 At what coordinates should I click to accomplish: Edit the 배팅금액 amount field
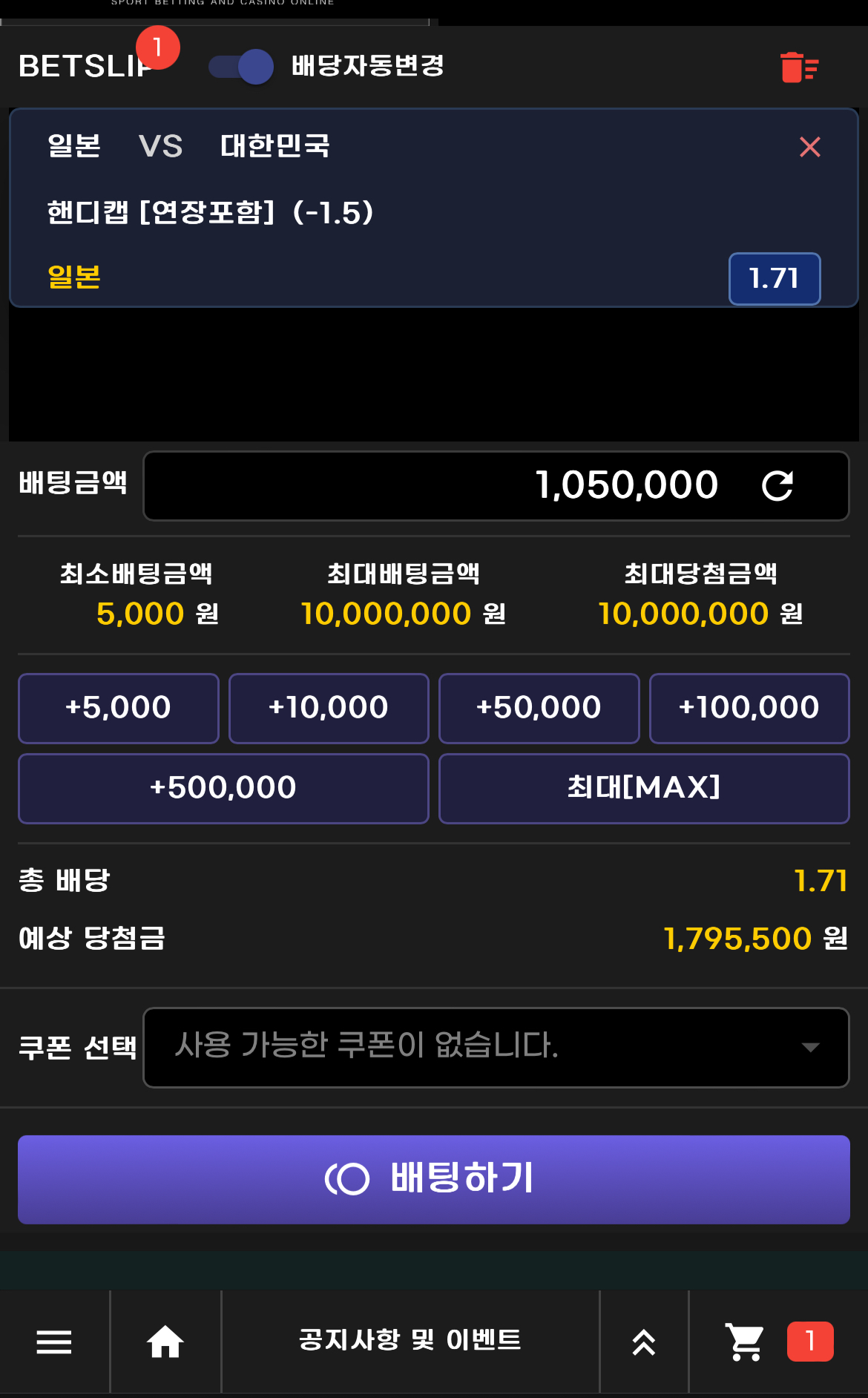tap(445, 485)
